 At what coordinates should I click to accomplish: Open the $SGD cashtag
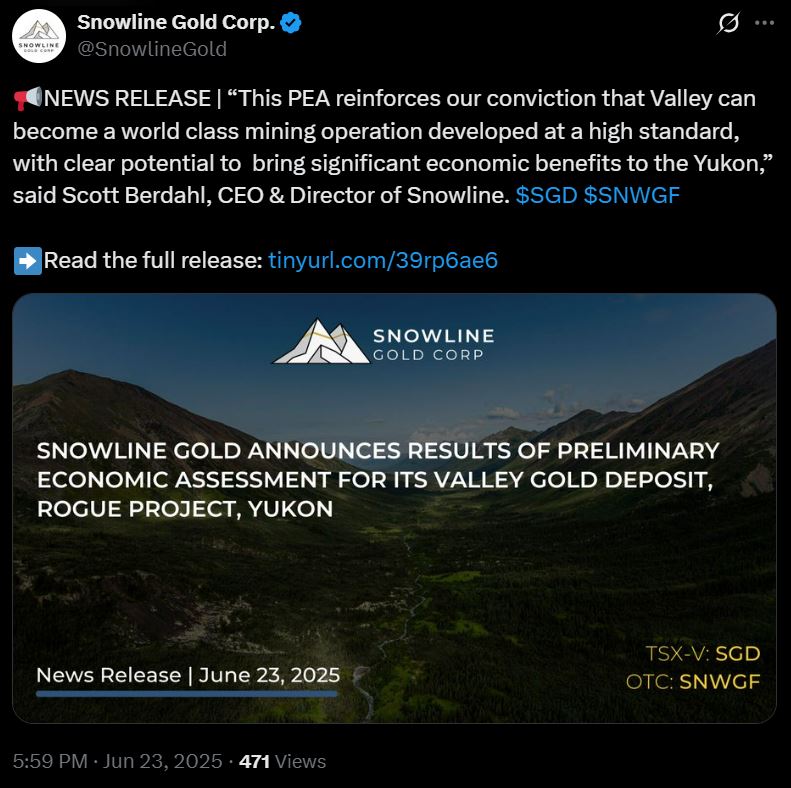547,196
